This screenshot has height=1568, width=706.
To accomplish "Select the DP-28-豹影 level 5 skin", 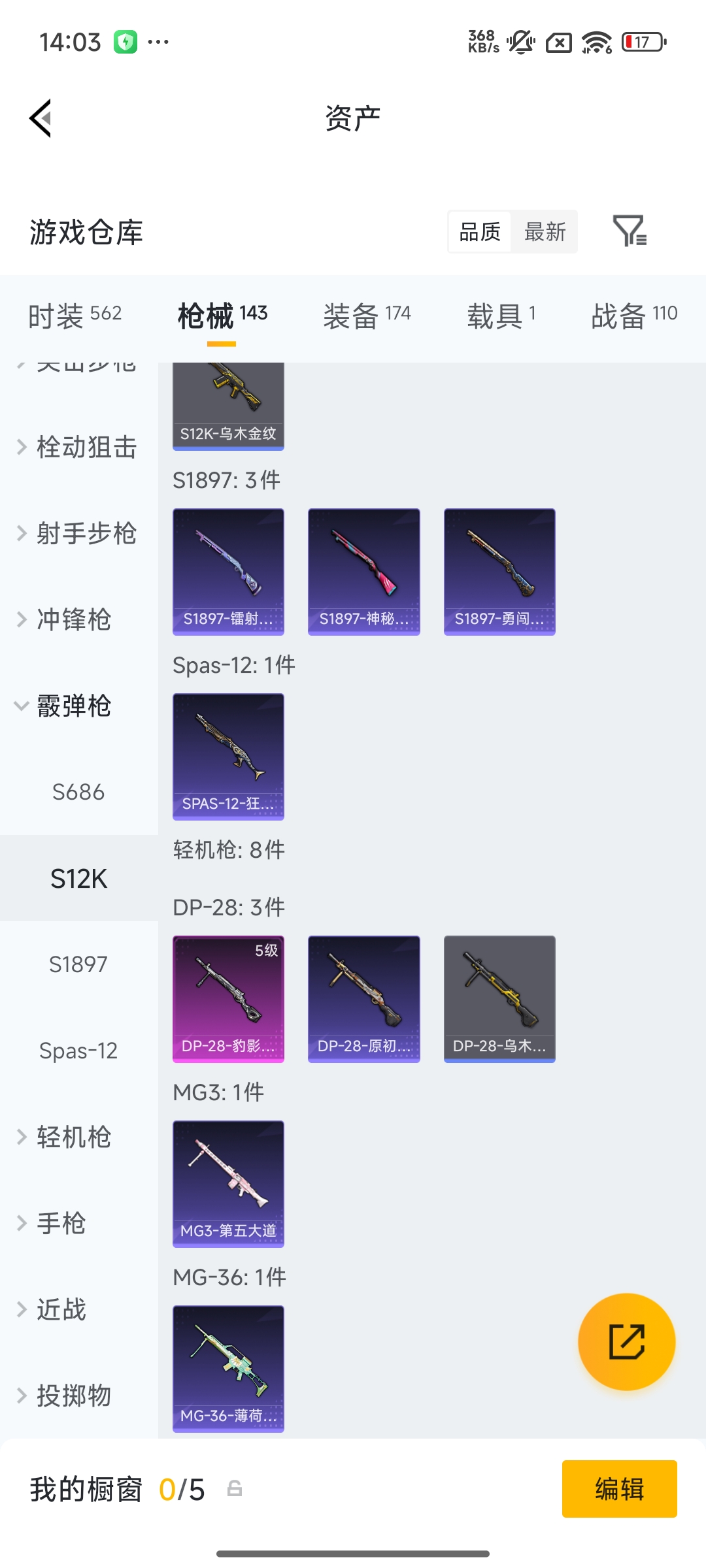I will 228,997.
